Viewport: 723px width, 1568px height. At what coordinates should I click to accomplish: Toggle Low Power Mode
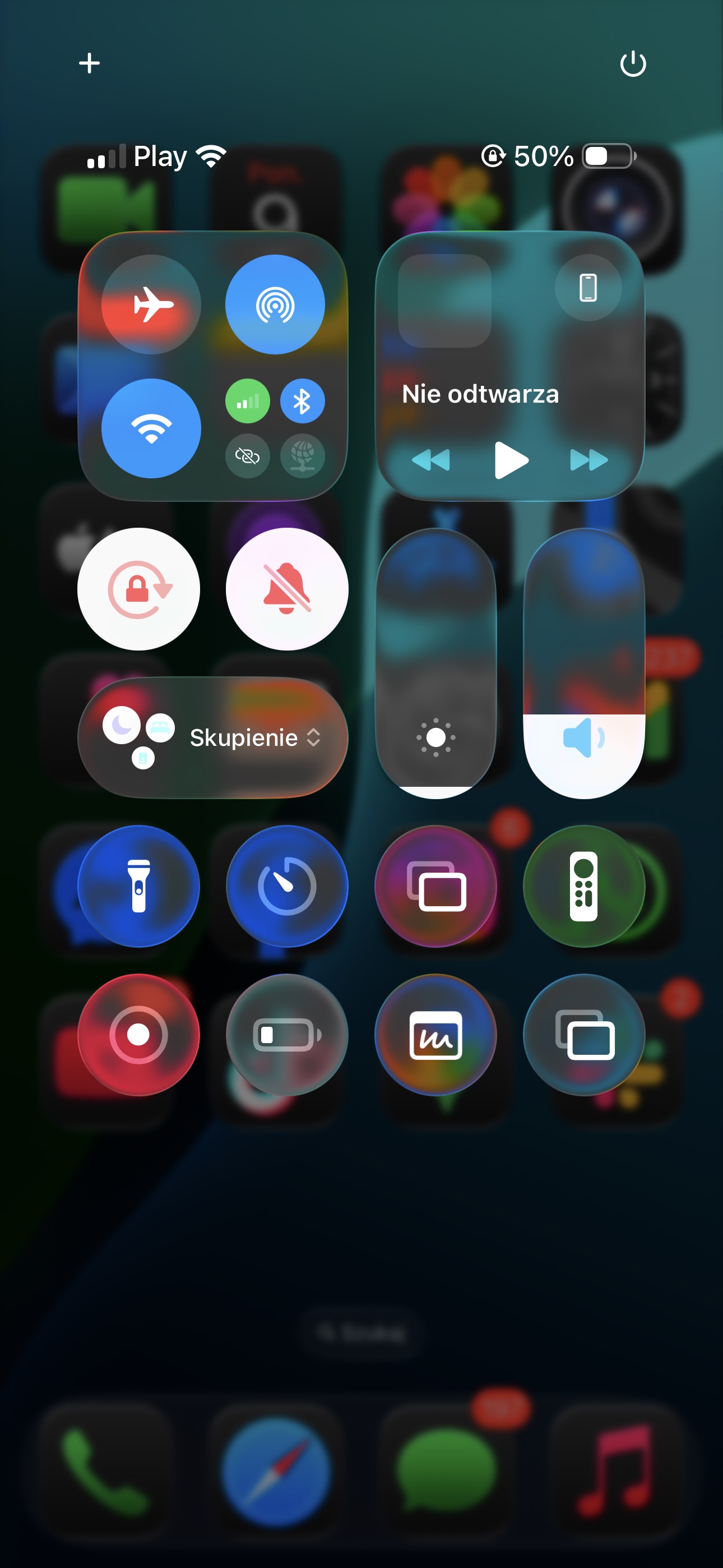[286, 1035]
